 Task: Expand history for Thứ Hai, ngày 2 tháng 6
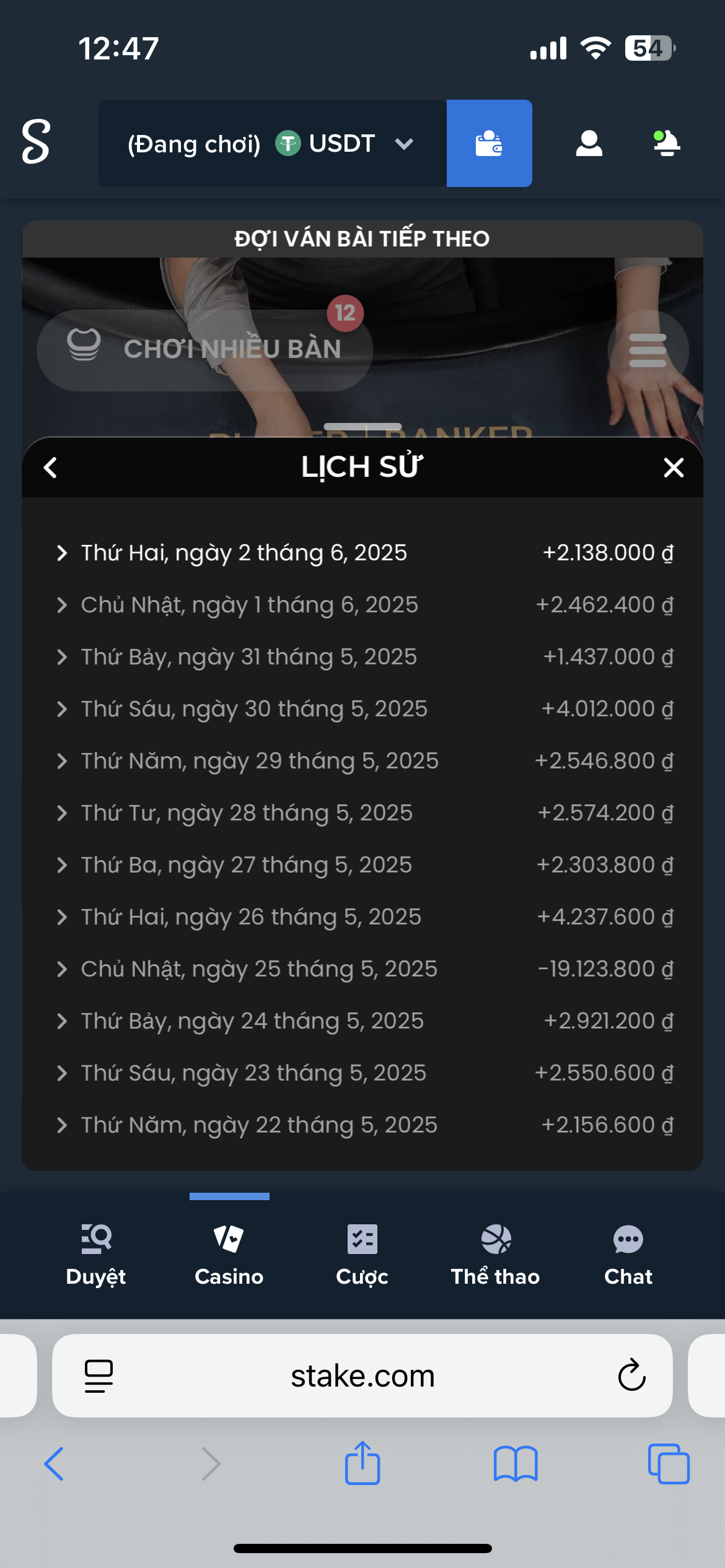tap(244, 552)
